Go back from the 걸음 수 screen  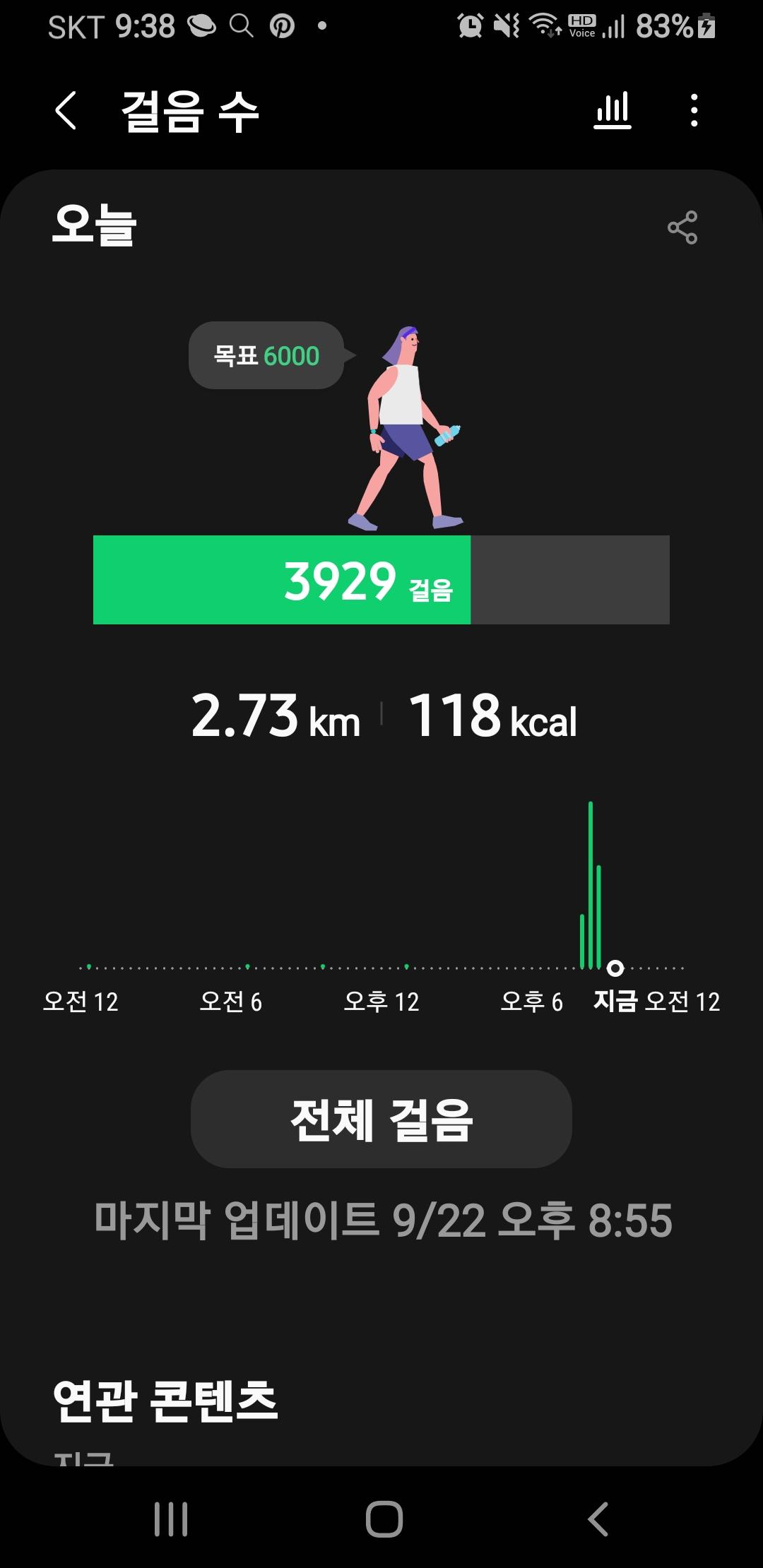(66, 111)
